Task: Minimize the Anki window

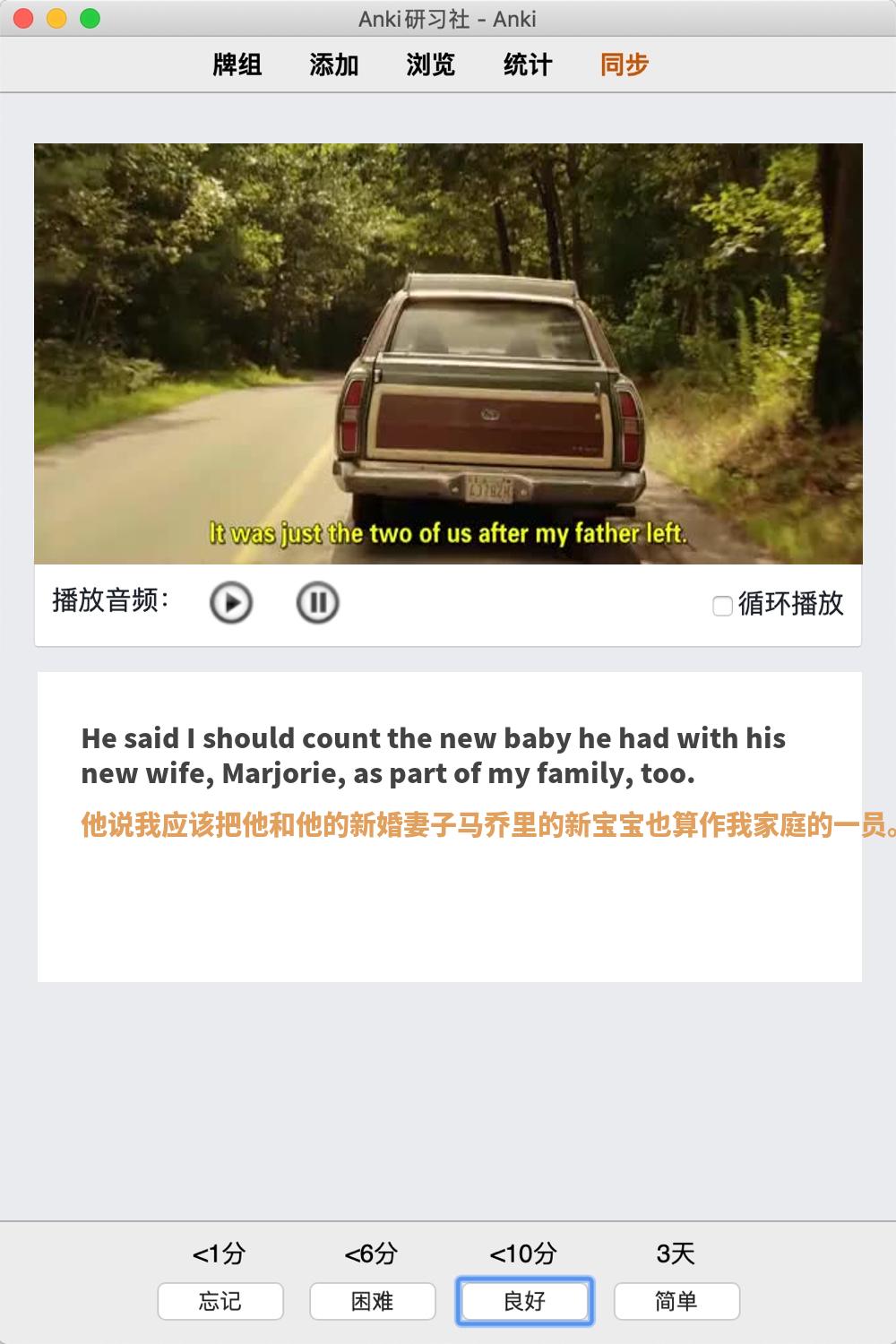Action: [57, 18]
